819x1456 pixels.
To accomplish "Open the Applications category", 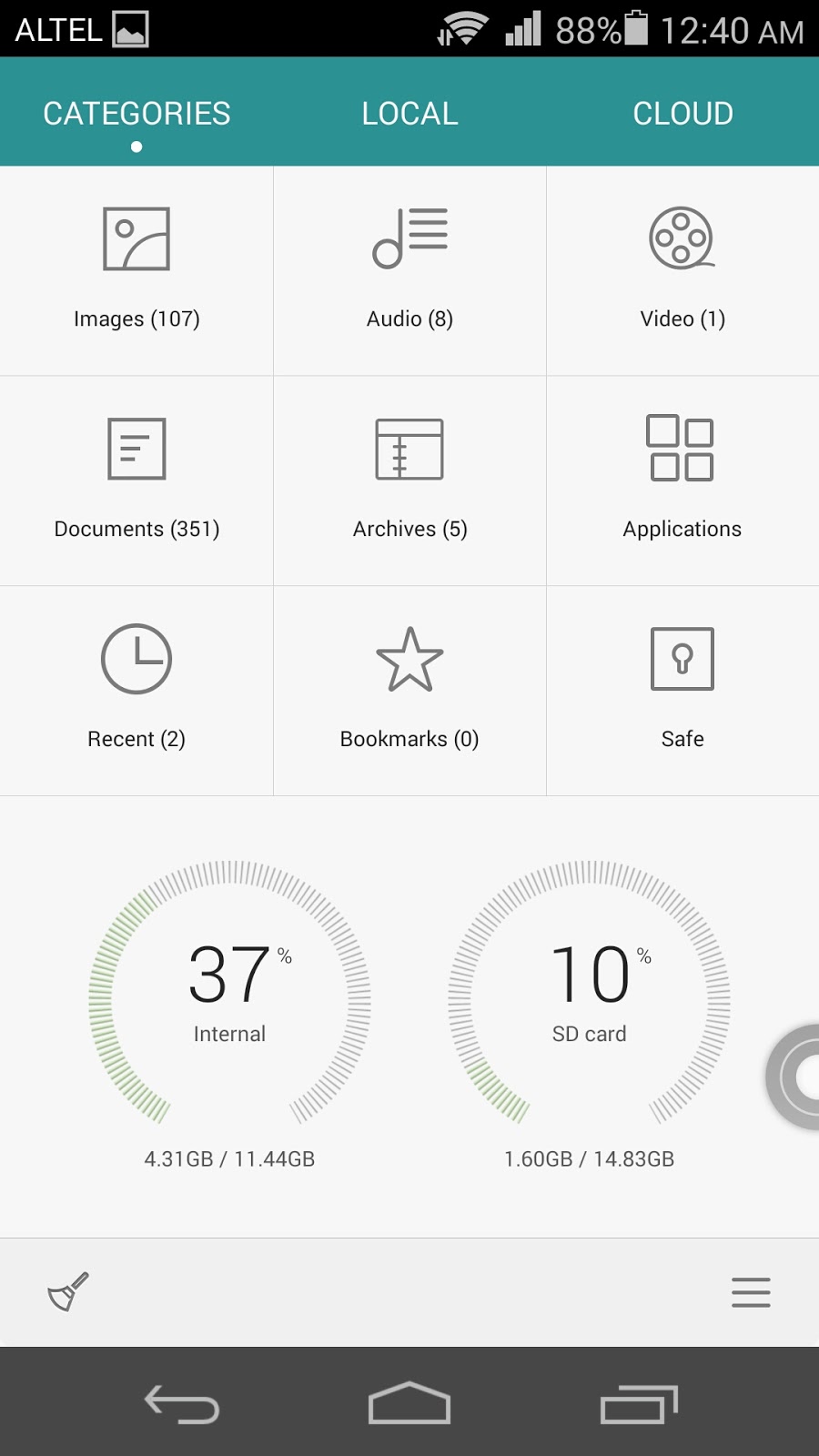I will point(682,481).
